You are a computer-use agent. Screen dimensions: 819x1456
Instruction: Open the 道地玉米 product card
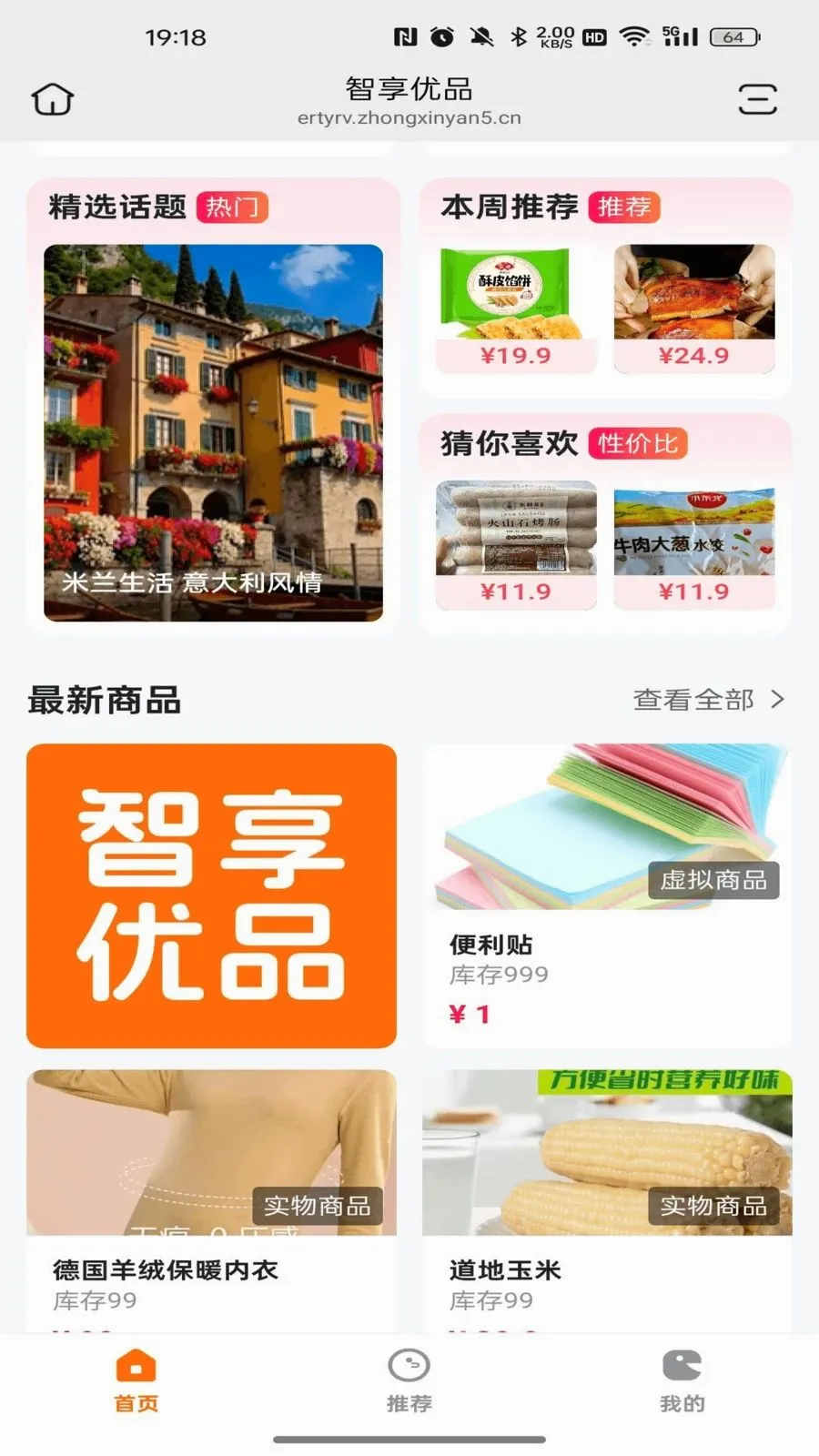[607, 1201]
